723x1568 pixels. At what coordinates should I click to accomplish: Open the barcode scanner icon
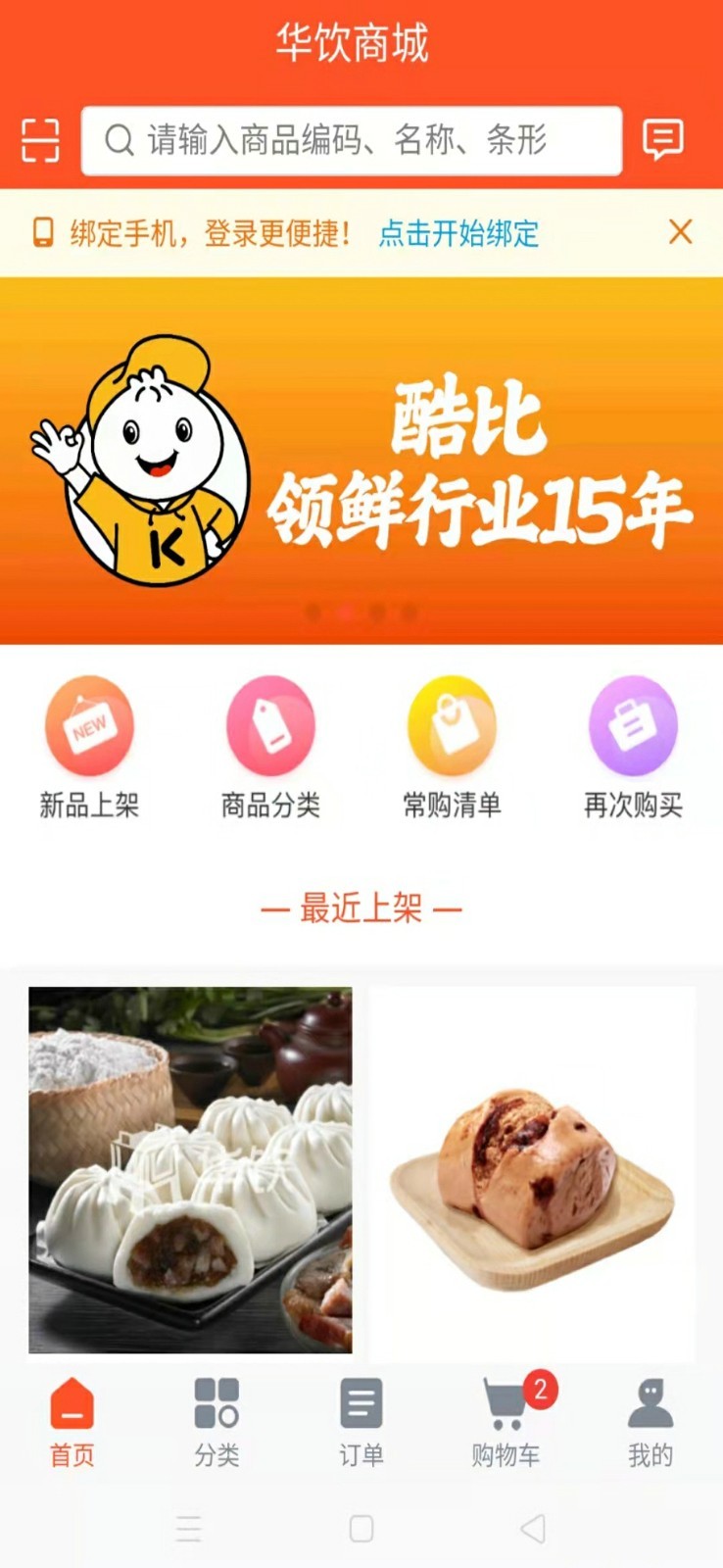(x=40, y=140)
